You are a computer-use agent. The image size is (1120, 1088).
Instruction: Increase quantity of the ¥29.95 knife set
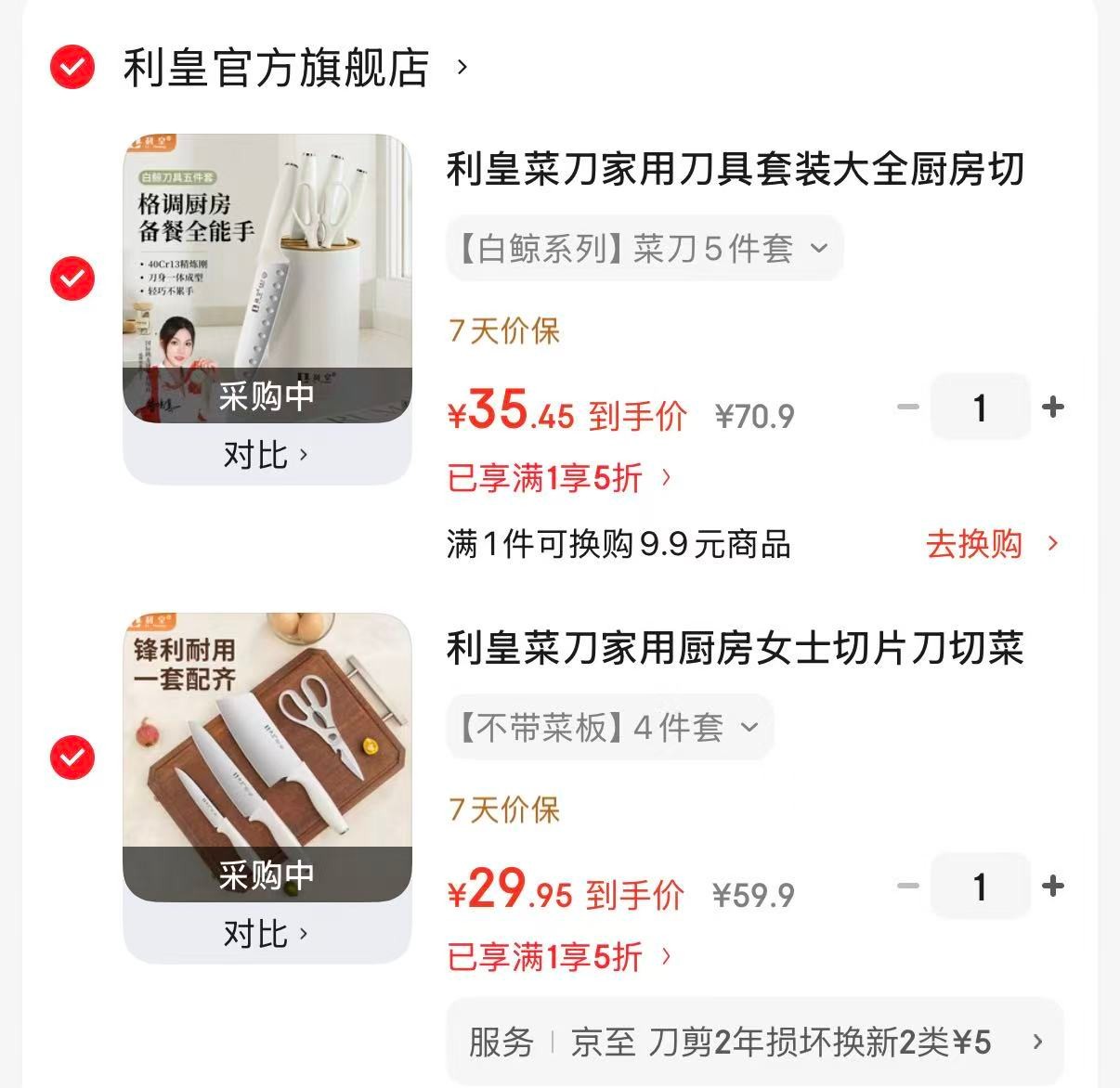pyautogui.click(x=1053, y=886)
